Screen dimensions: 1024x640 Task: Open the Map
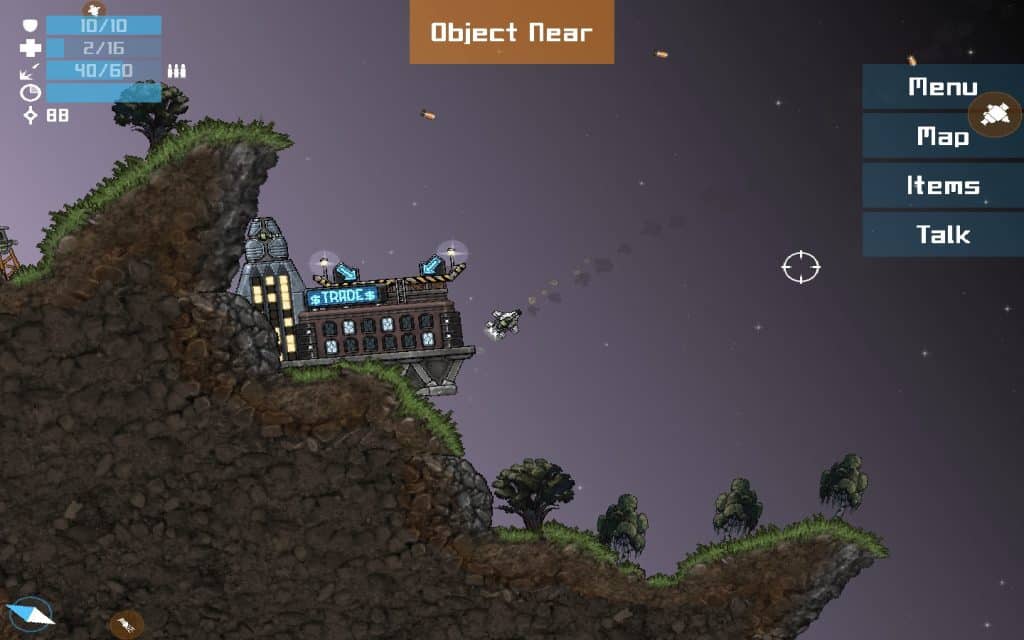tap(942, 136)
